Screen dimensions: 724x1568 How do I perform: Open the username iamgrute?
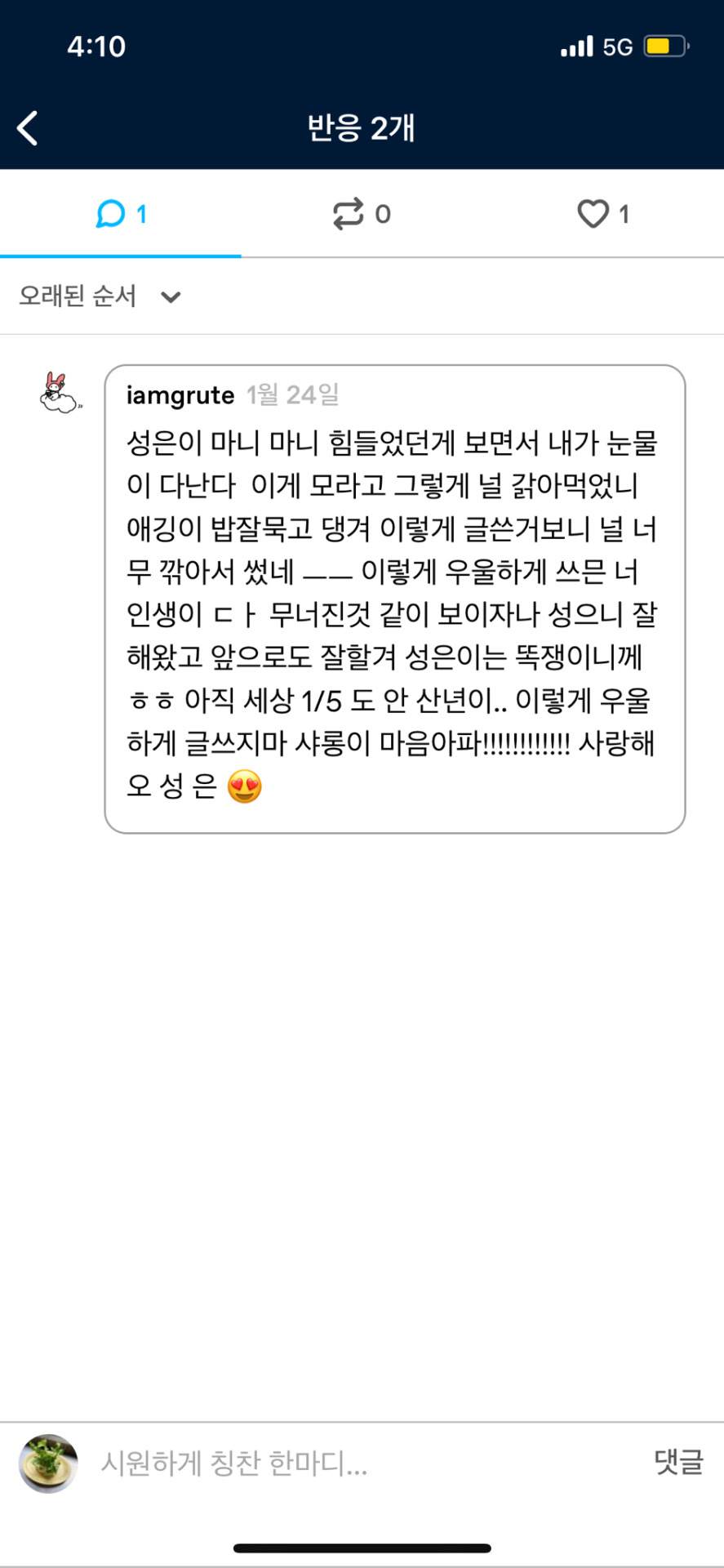point(180,395)
